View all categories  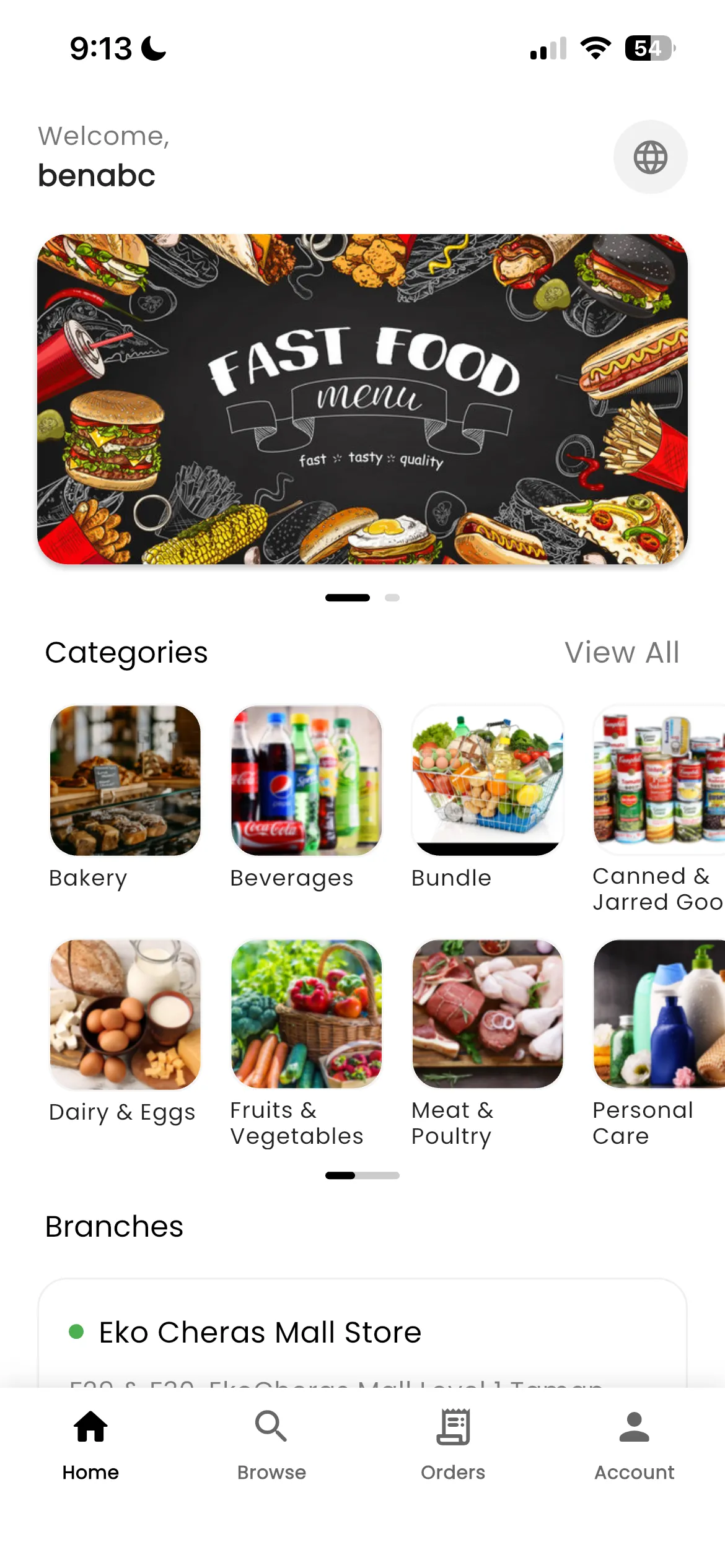[622, 652]
